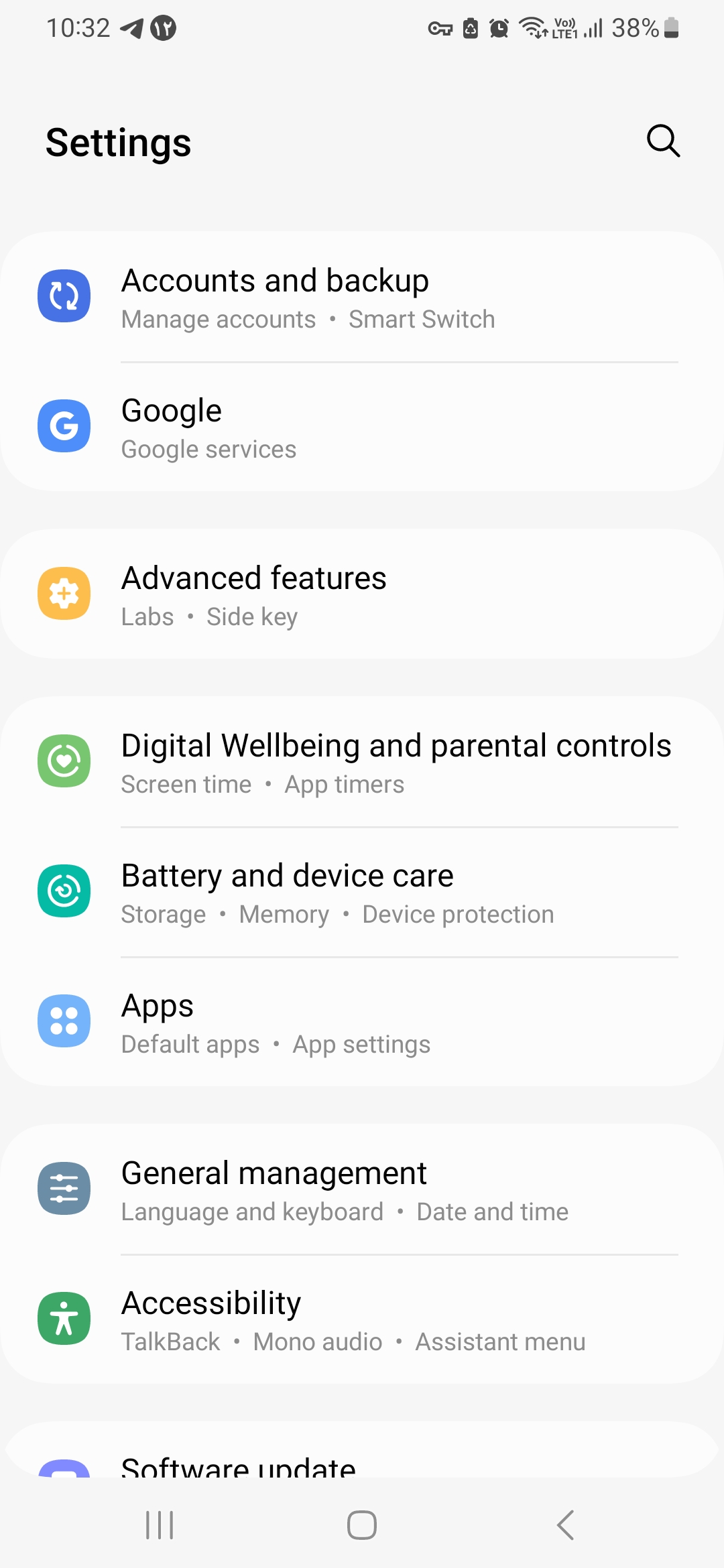
Task: Open the Software update row
Action: (362, 1464)
